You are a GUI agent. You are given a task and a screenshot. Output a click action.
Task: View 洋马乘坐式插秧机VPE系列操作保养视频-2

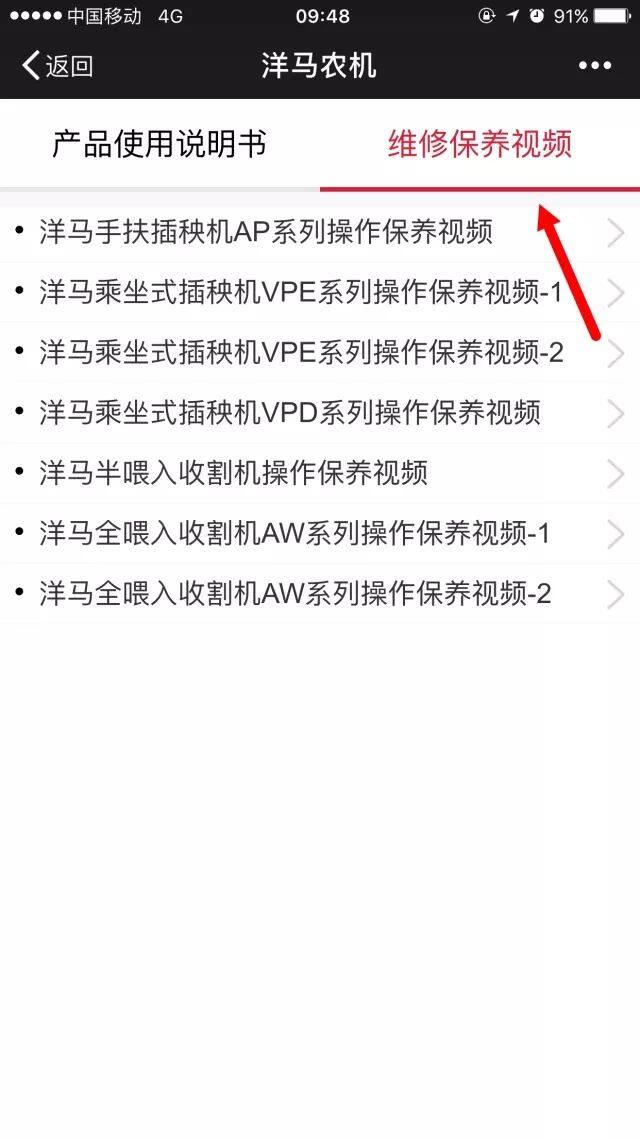pyautogui.click(x=300, y=352)
